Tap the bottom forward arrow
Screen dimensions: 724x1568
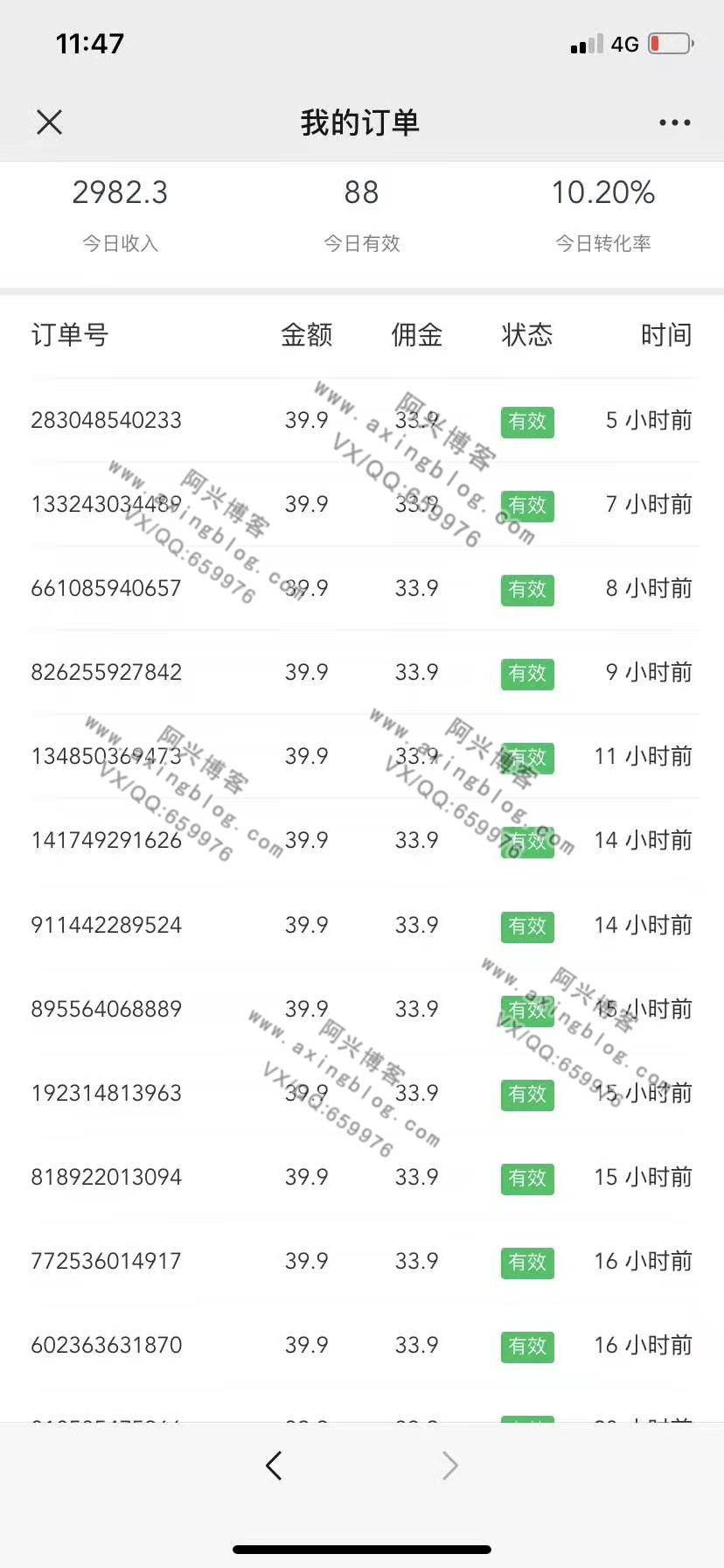pos(449,1466)
